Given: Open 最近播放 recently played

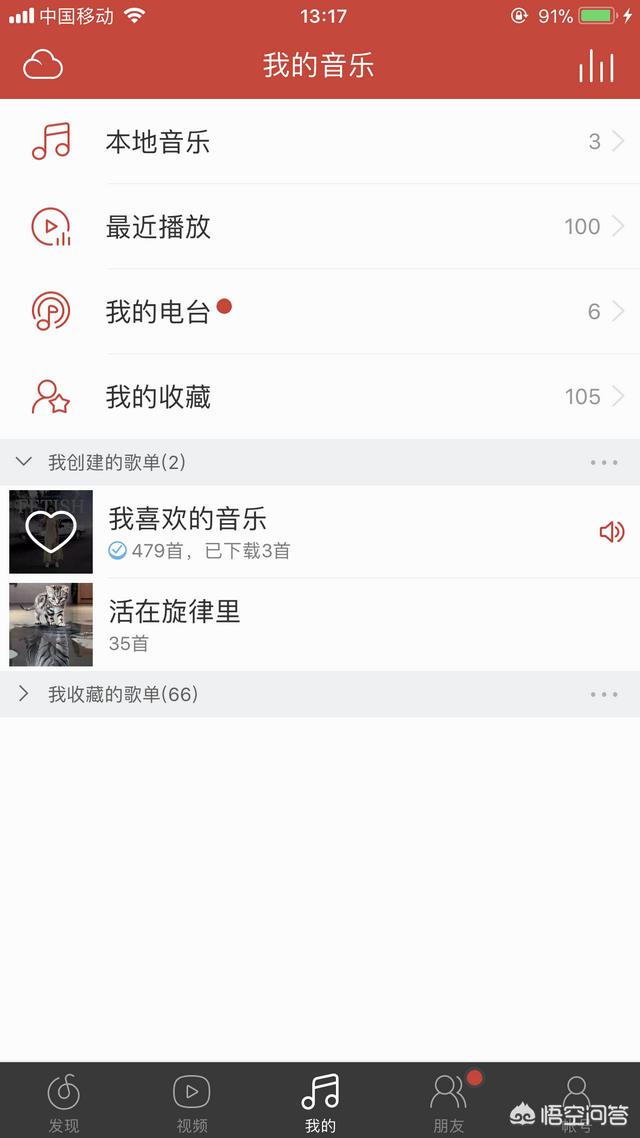Looking at the screenshot, I should point(320,227).
